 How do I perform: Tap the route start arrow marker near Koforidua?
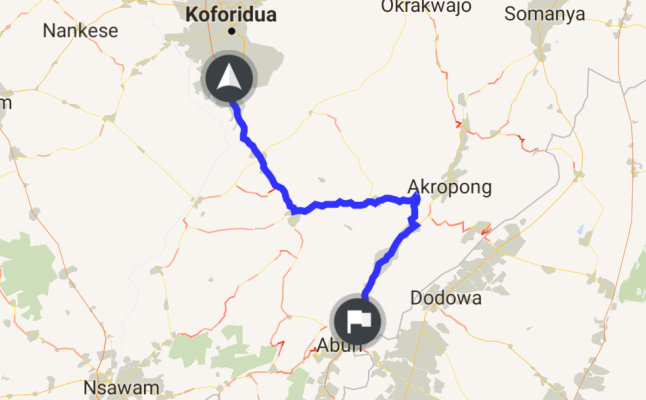click(x=230, y=79)
